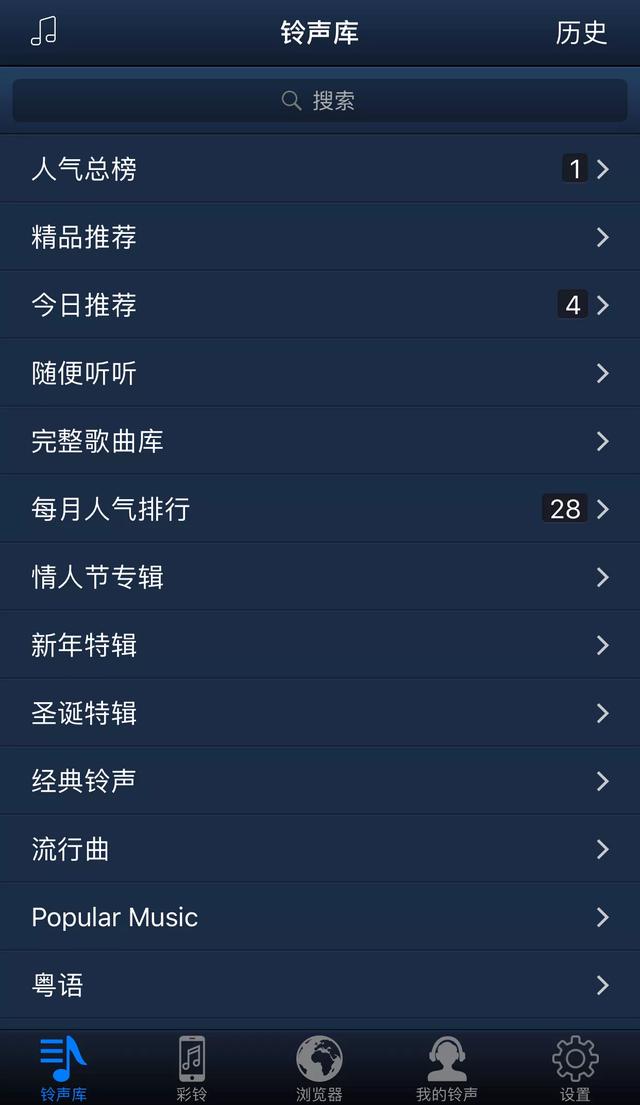This screenshot has width=640, height=1105.
Task: Open the 设置 tab
Action: point(575,1068)
